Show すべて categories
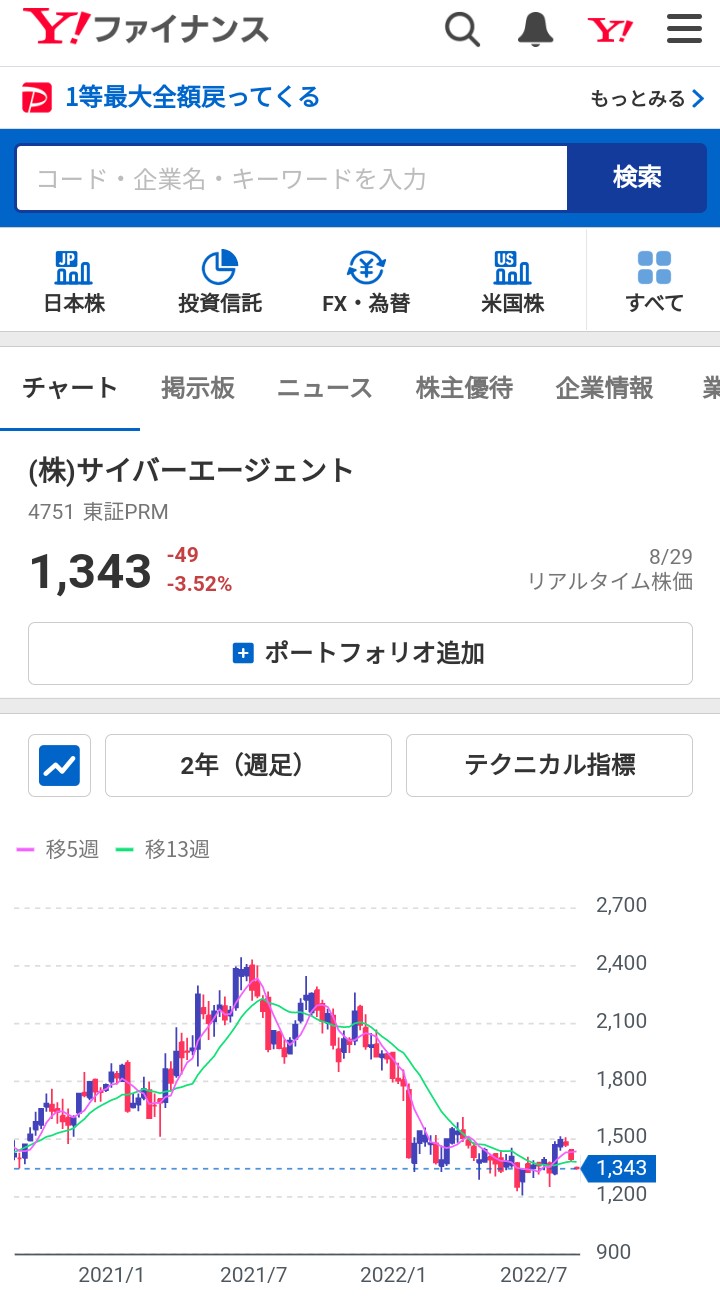The height and width of the screenshot is (1313, 720). (x=654, y=282)
